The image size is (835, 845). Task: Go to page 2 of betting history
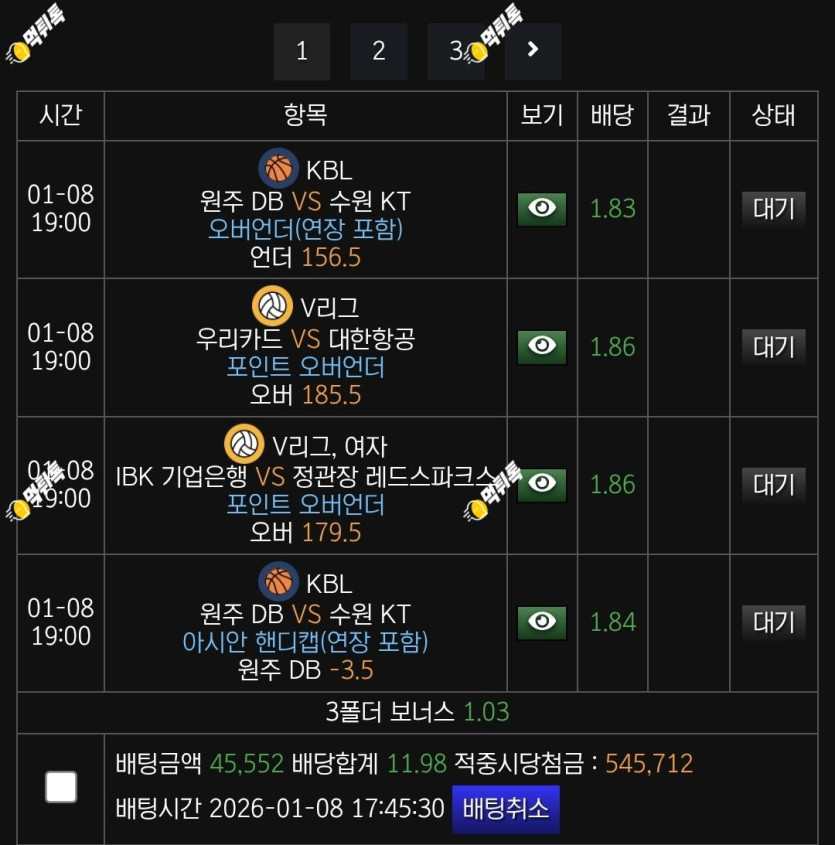point(379,51)
